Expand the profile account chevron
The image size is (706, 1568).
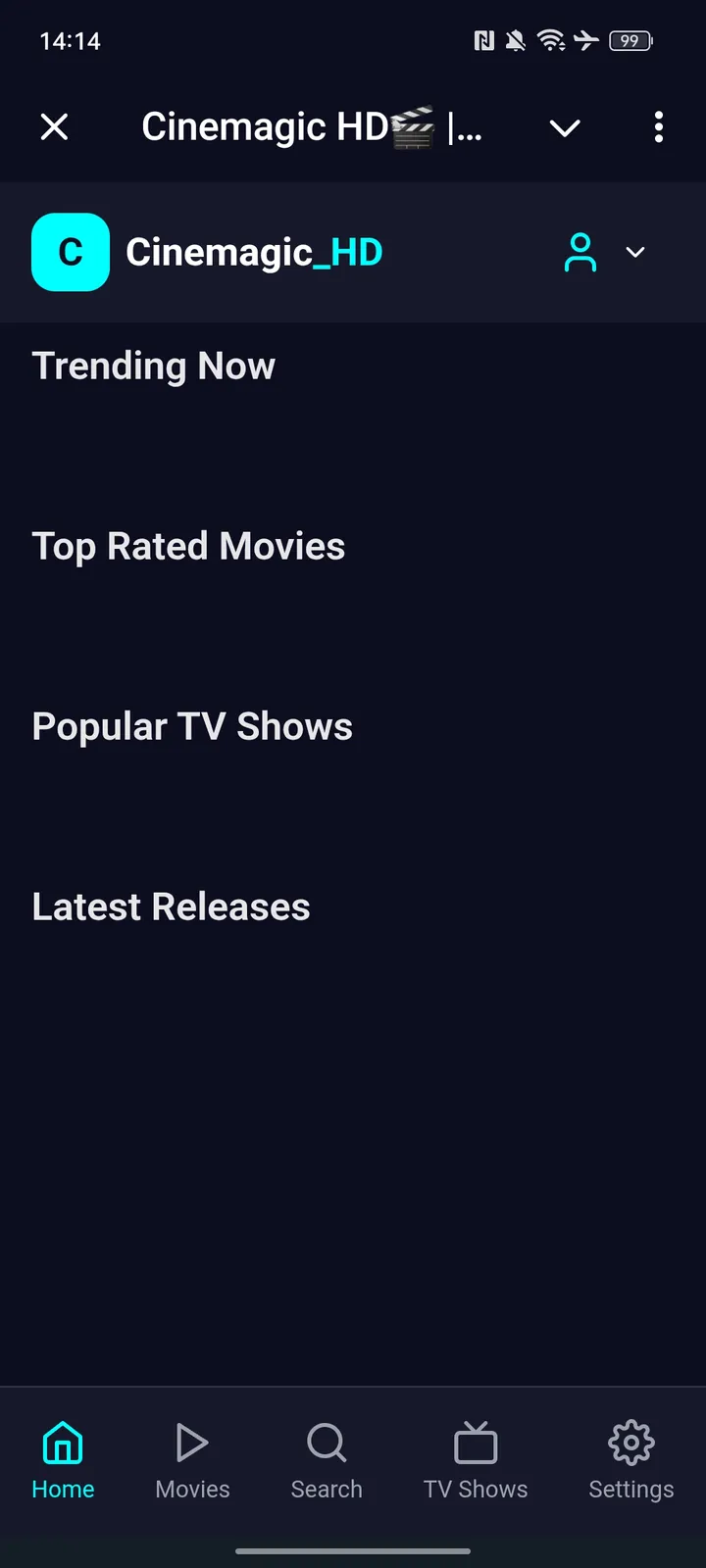click(x=635, y=253)
